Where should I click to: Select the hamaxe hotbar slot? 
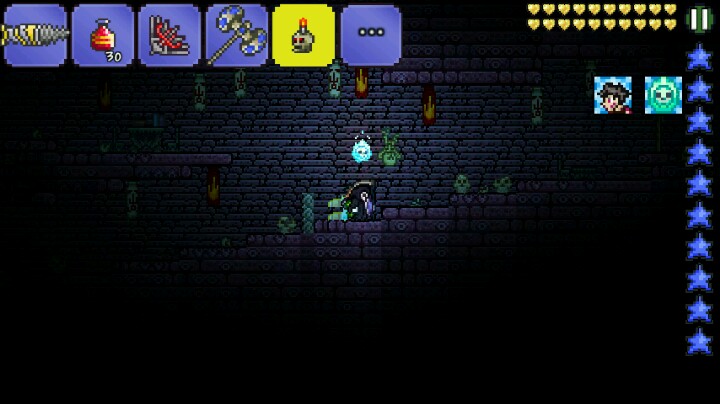click(237, 35)
